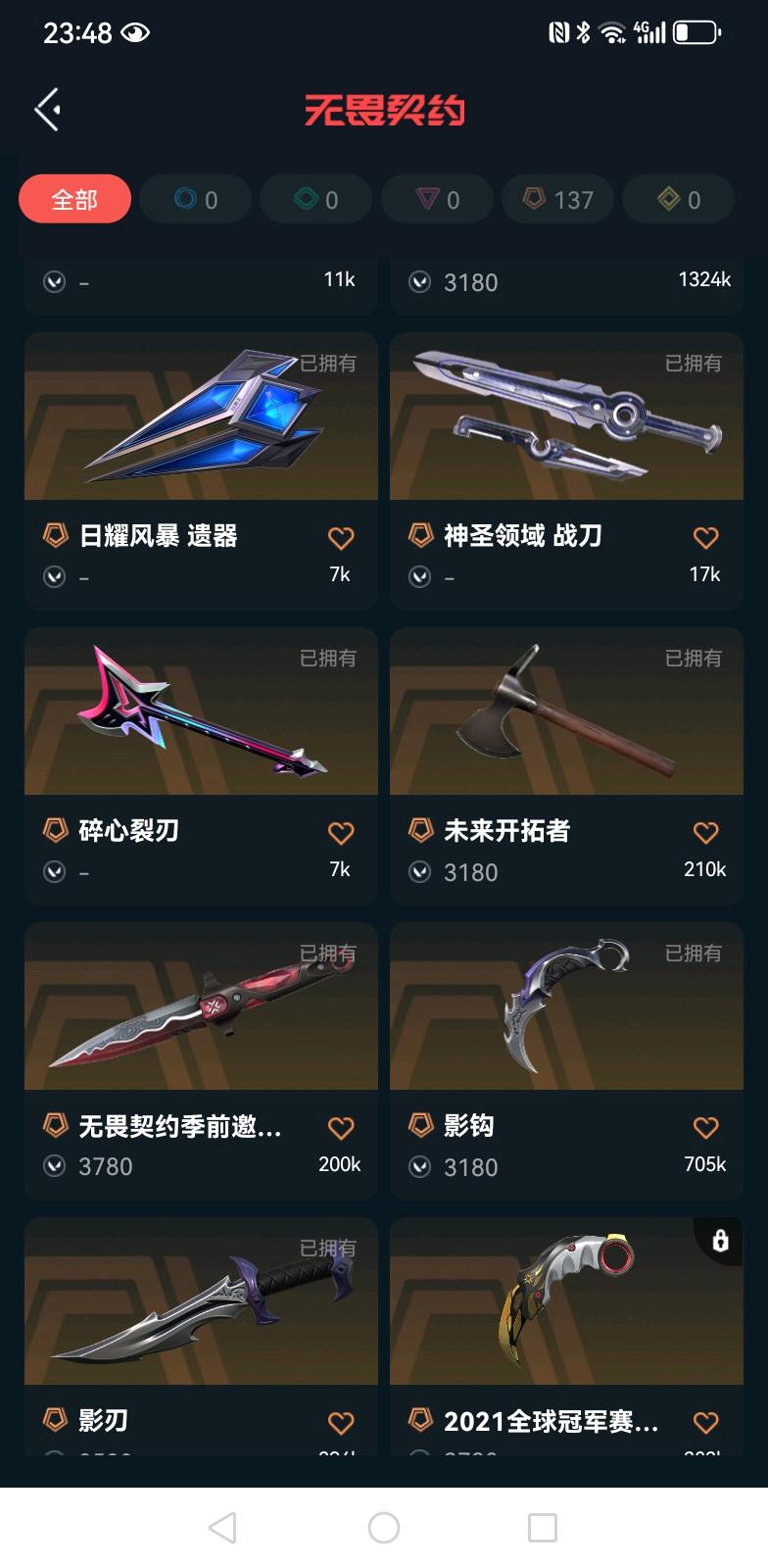Select the blue circle tier filter
The height and width of the screenshot is (1568, 768).
(195, 199)
